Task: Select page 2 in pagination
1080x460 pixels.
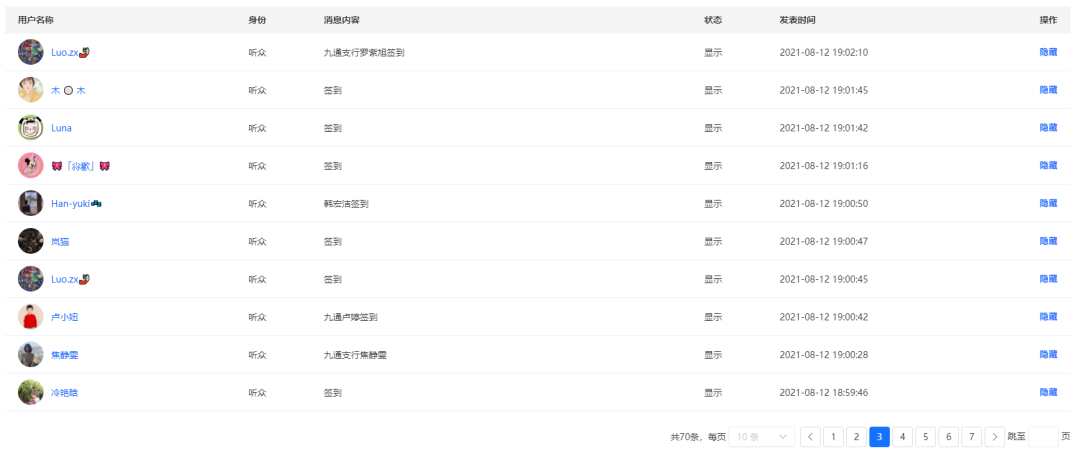Action: [856, 437]
